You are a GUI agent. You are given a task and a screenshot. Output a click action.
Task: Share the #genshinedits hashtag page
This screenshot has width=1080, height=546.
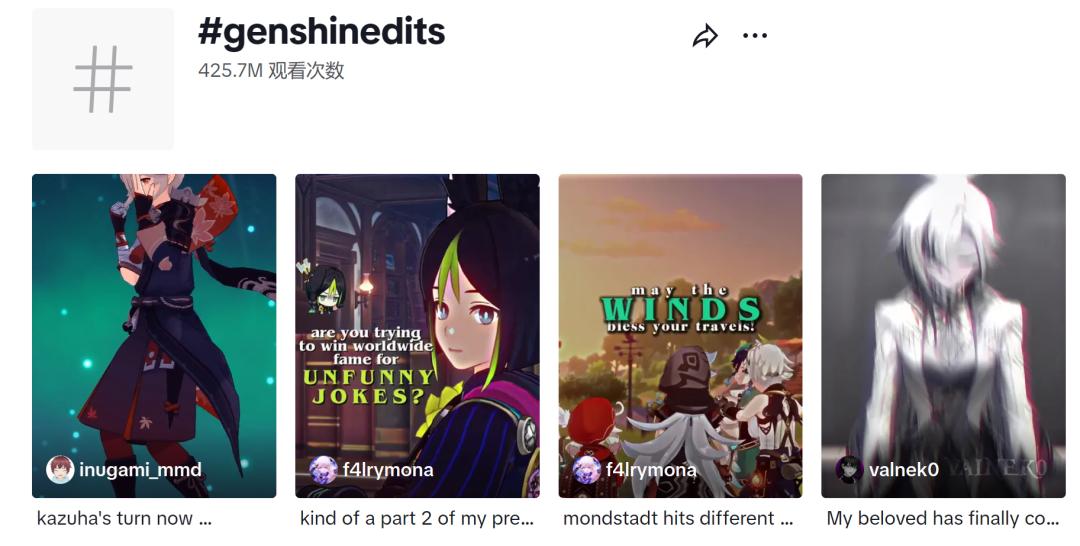pyautogui.click(x=705, y=36)
